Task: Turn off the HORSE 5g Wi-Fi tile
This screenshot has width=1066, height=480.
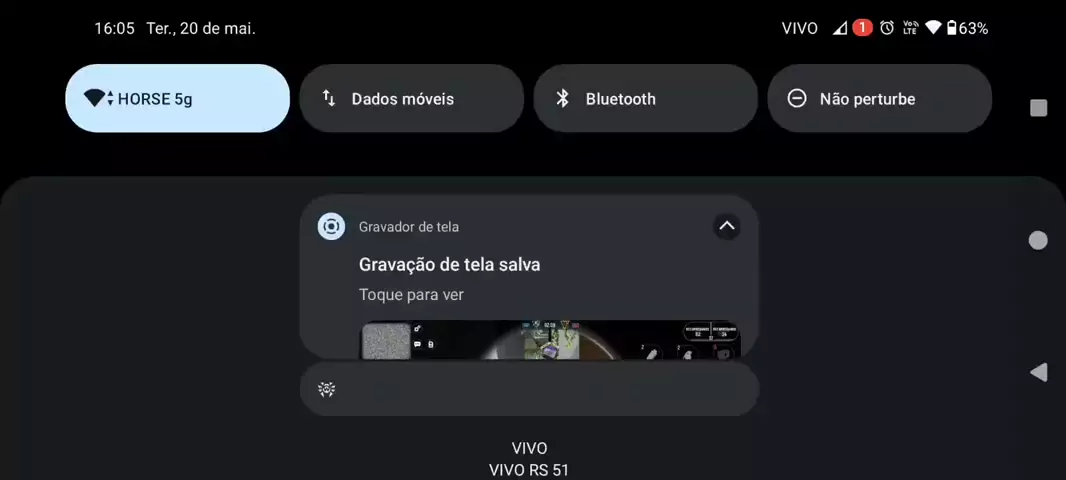Action: coord(177,99)
